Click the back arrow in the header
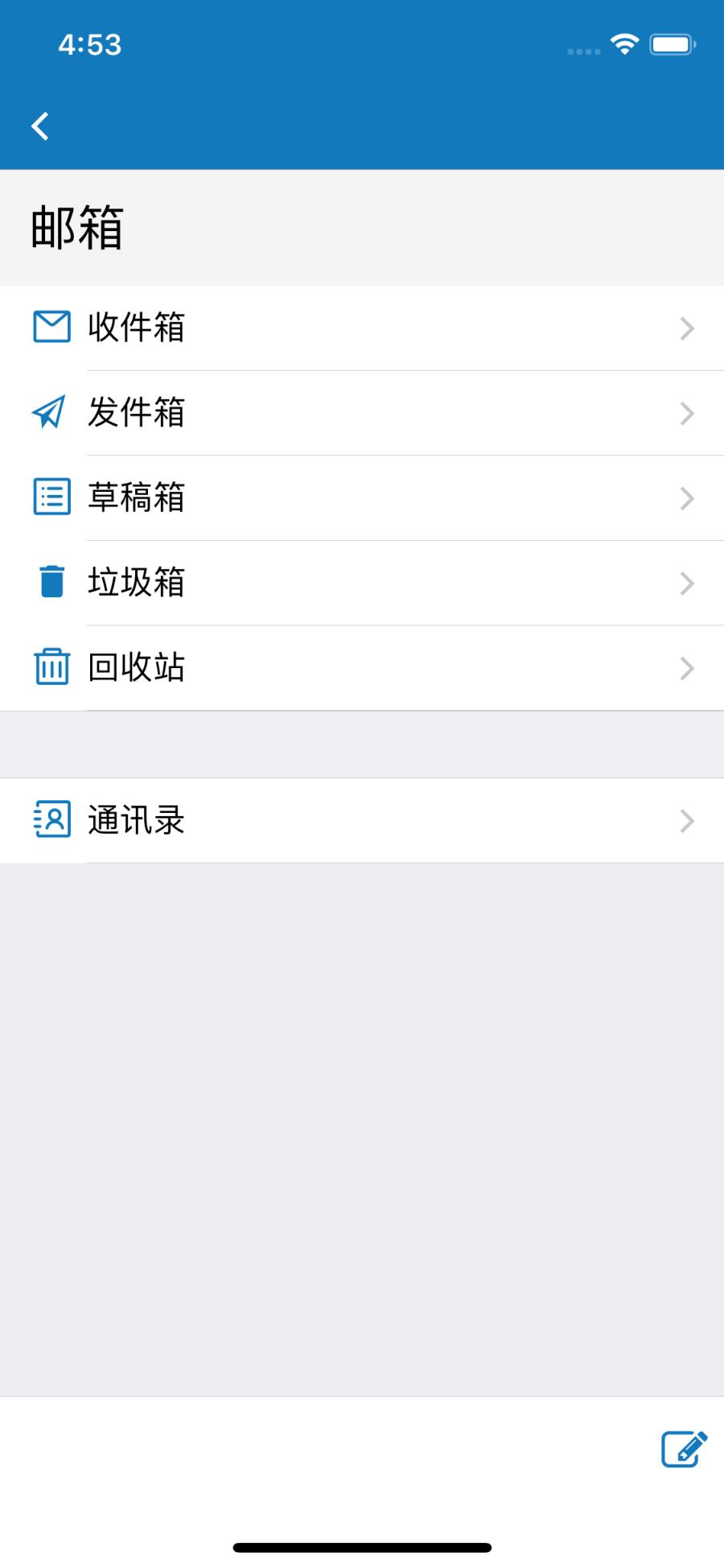 [x=39, y=126]
